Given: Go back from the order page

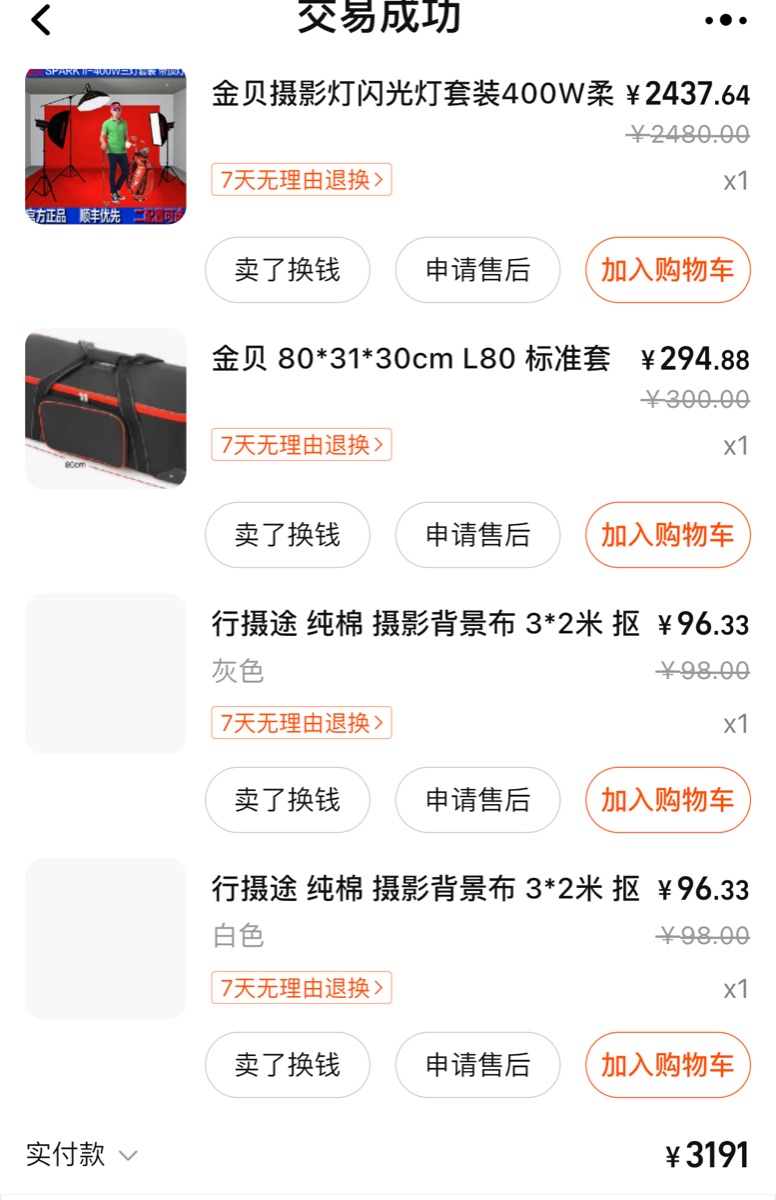Looking at the screenshot, I should pyautogui.click(x=41, y=19).
